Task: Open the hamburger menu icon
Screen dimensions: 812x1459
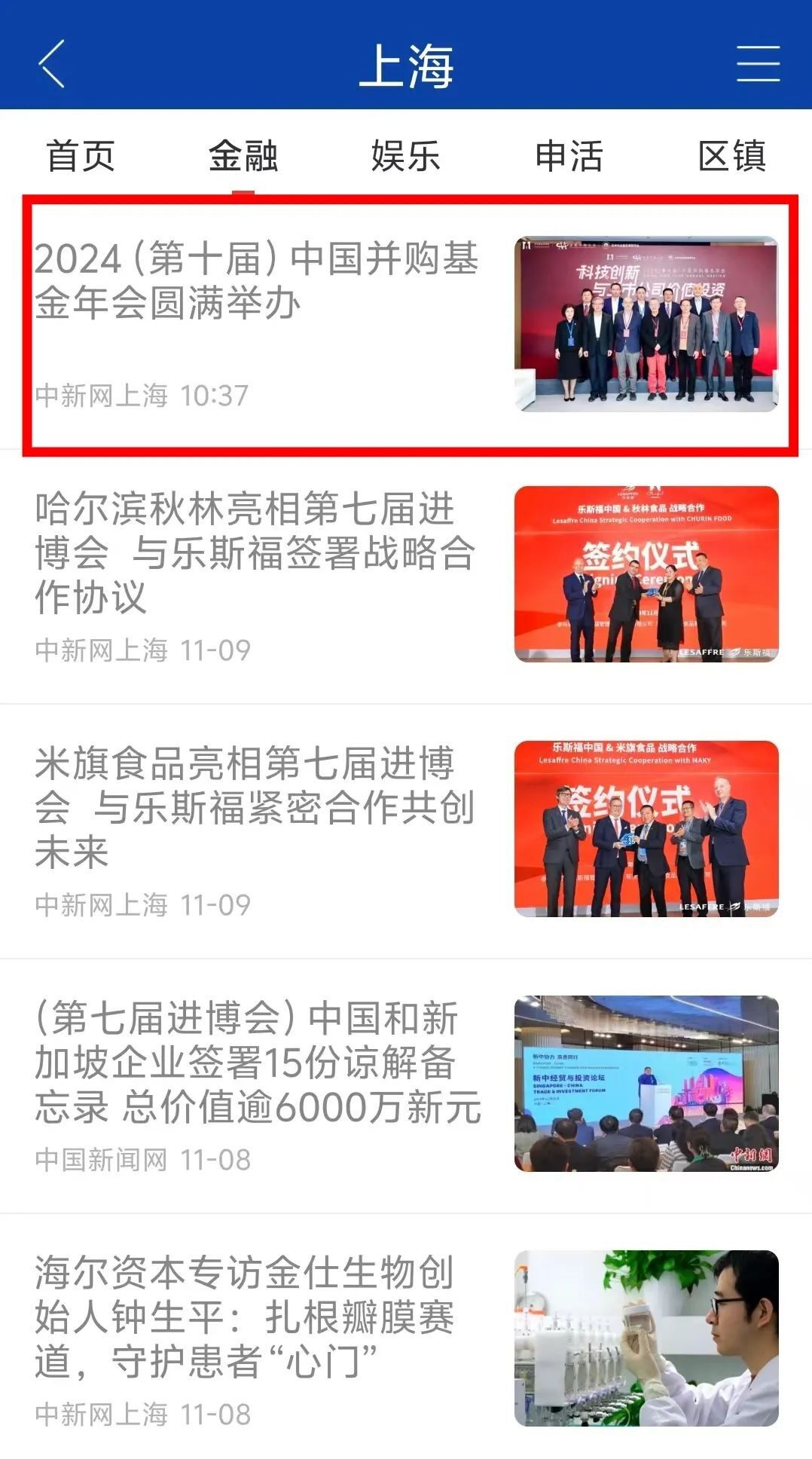Action: click(758, 63)
